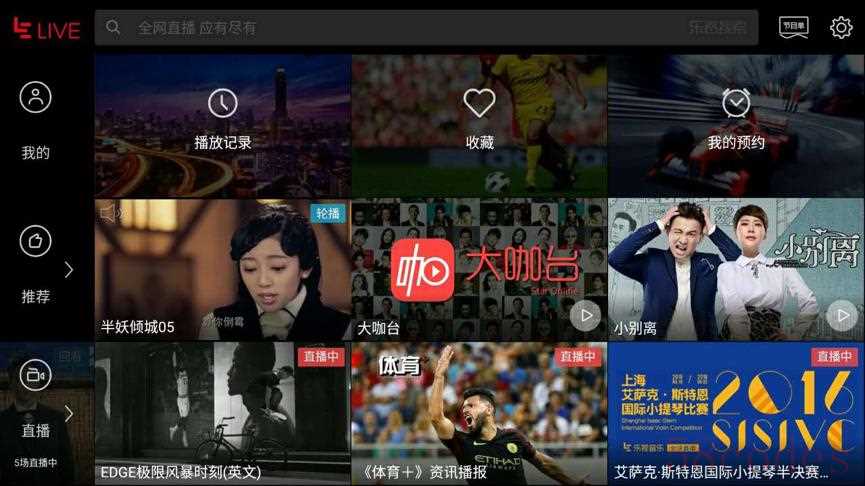Screen dimensions: 865x486
Task: Switch to the 我的 tab
Action: point(36,120)
